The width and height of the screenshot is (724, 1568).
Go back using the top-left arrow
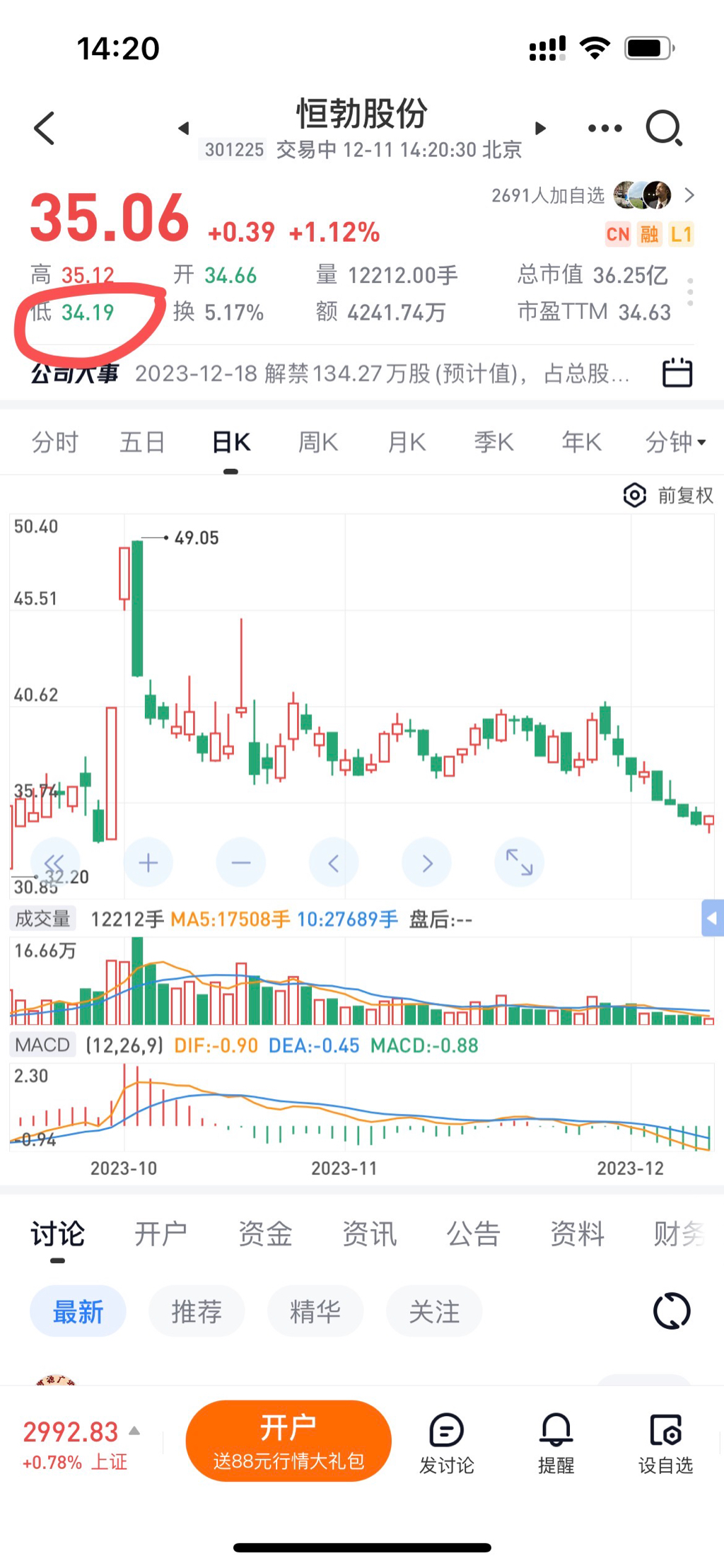coord(45,129)
